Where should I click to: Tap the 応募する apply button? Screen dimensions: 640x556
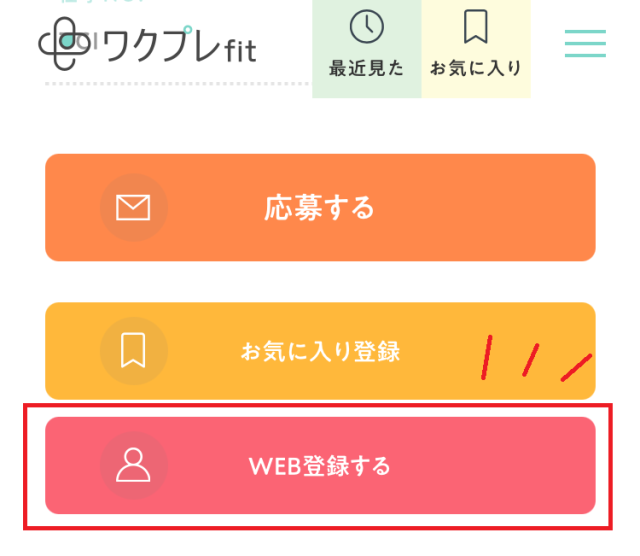pos(320,208)
